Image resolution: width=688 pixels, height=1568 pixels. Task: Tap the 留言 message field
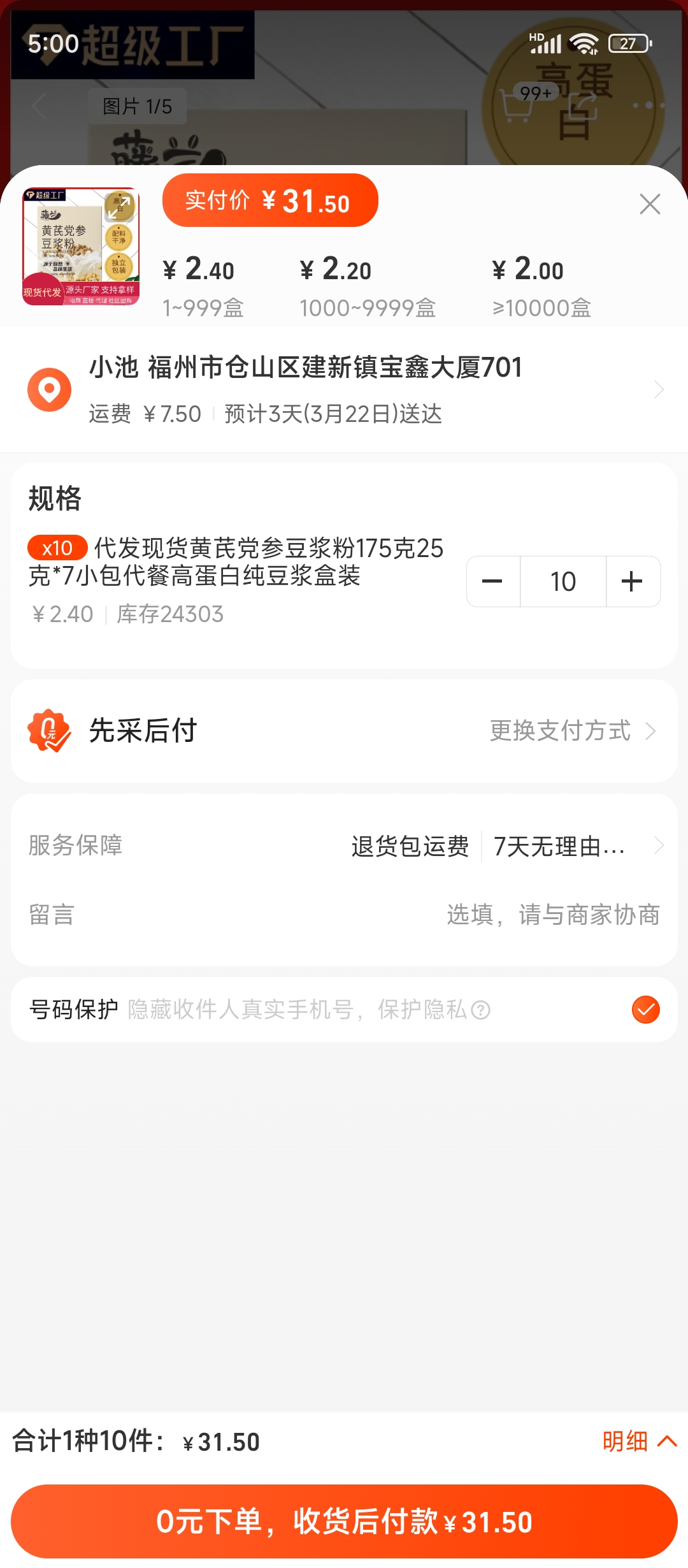tap(552, 915)
